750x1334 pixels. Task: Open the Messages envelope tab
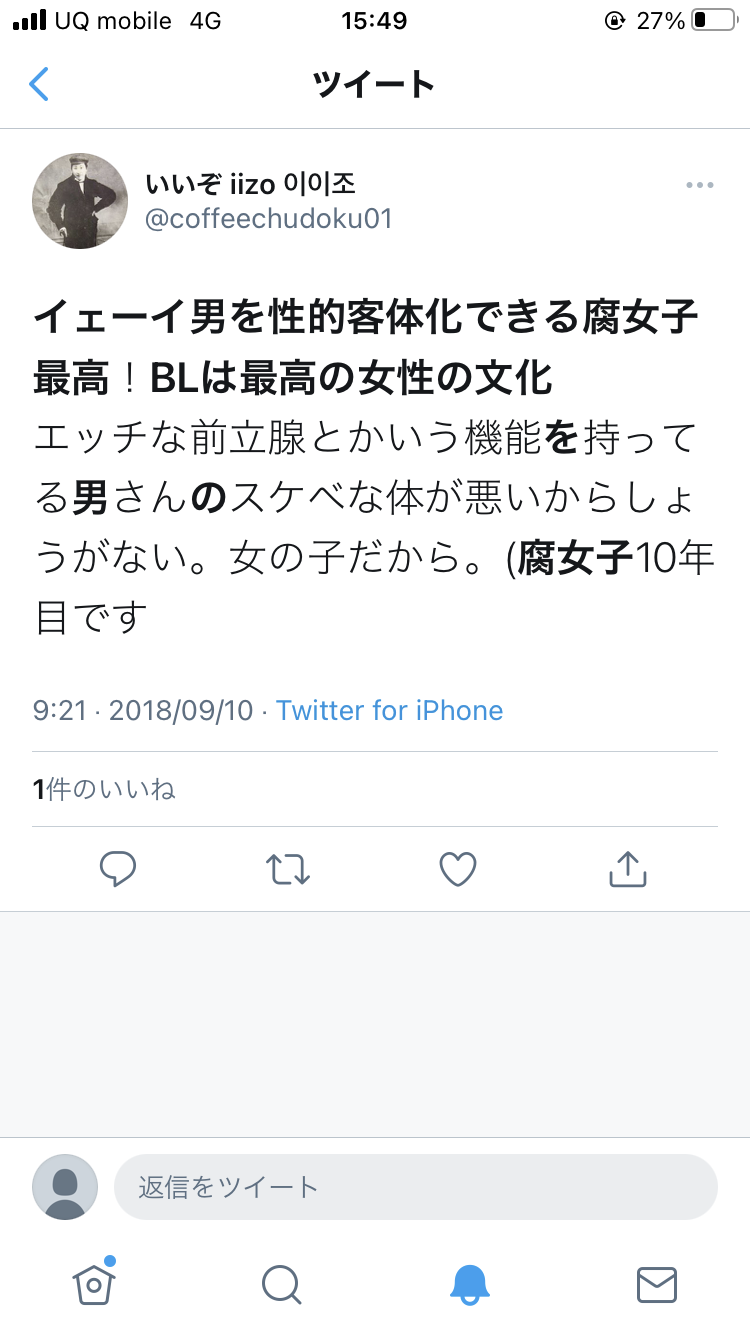pyautogui.click(x=657, y=1284)
